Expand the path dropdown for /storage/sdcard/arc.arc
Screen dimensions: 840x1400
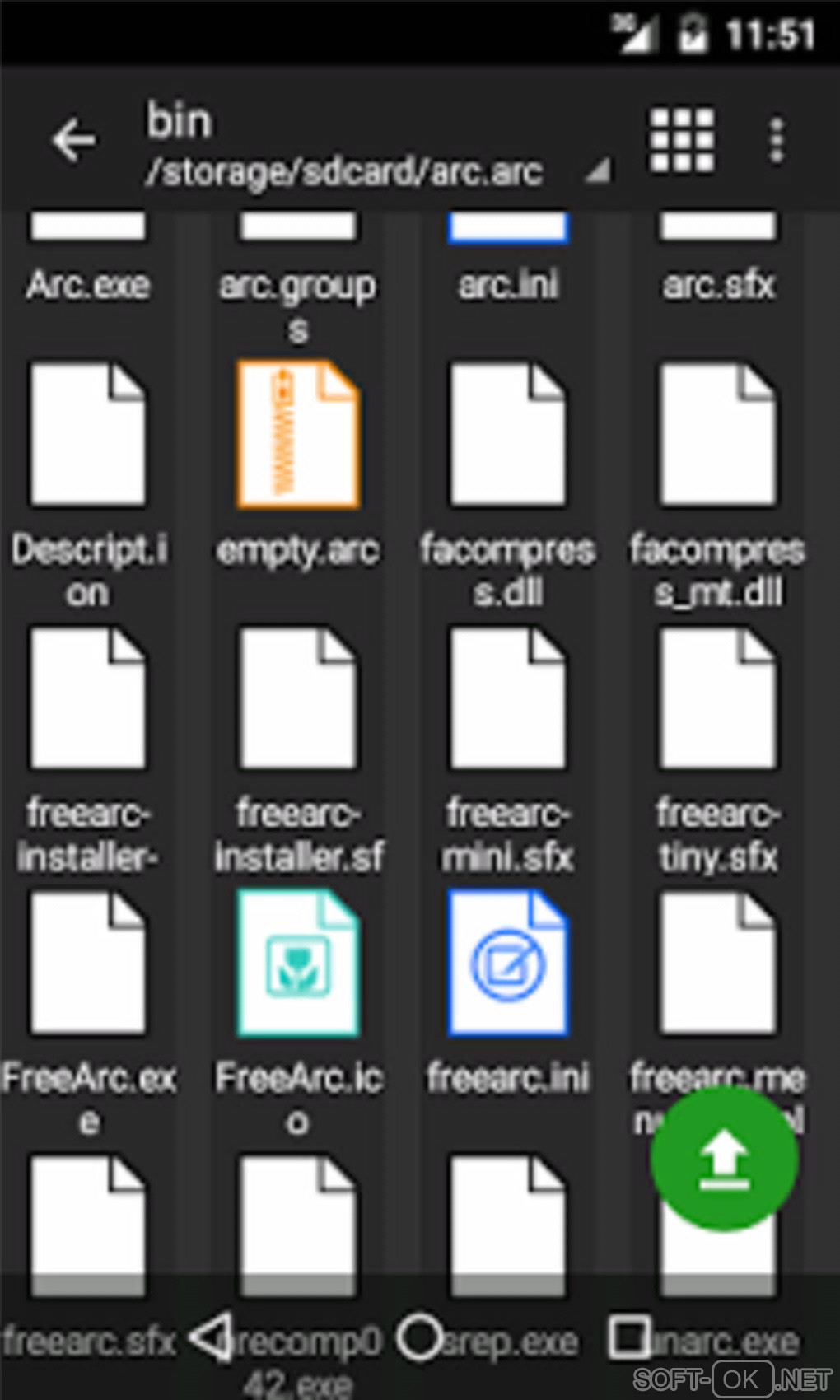pyautogui.click(x=598, y=171)
